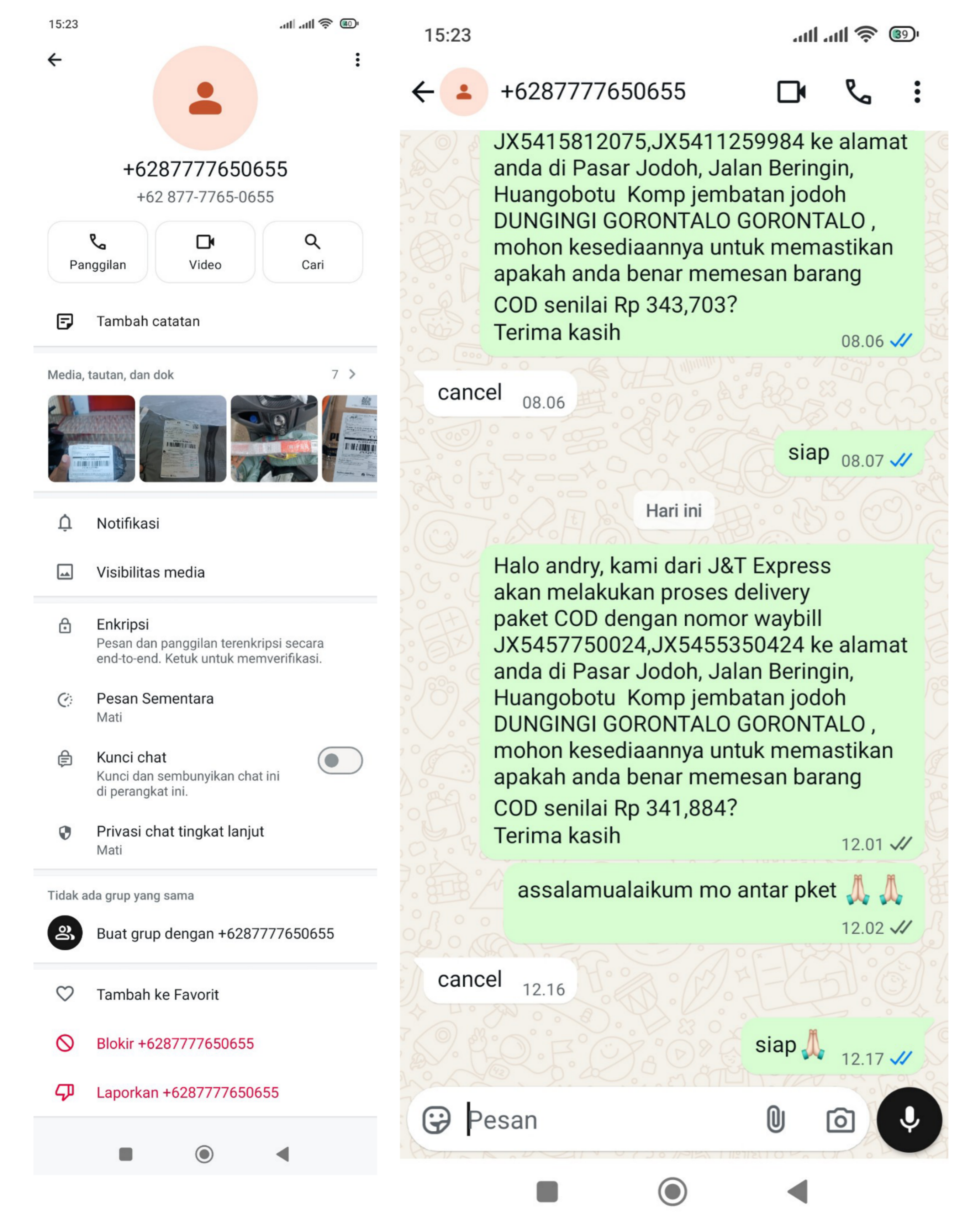Start a voice call via the Panggilan button

[x=98, y=252]
